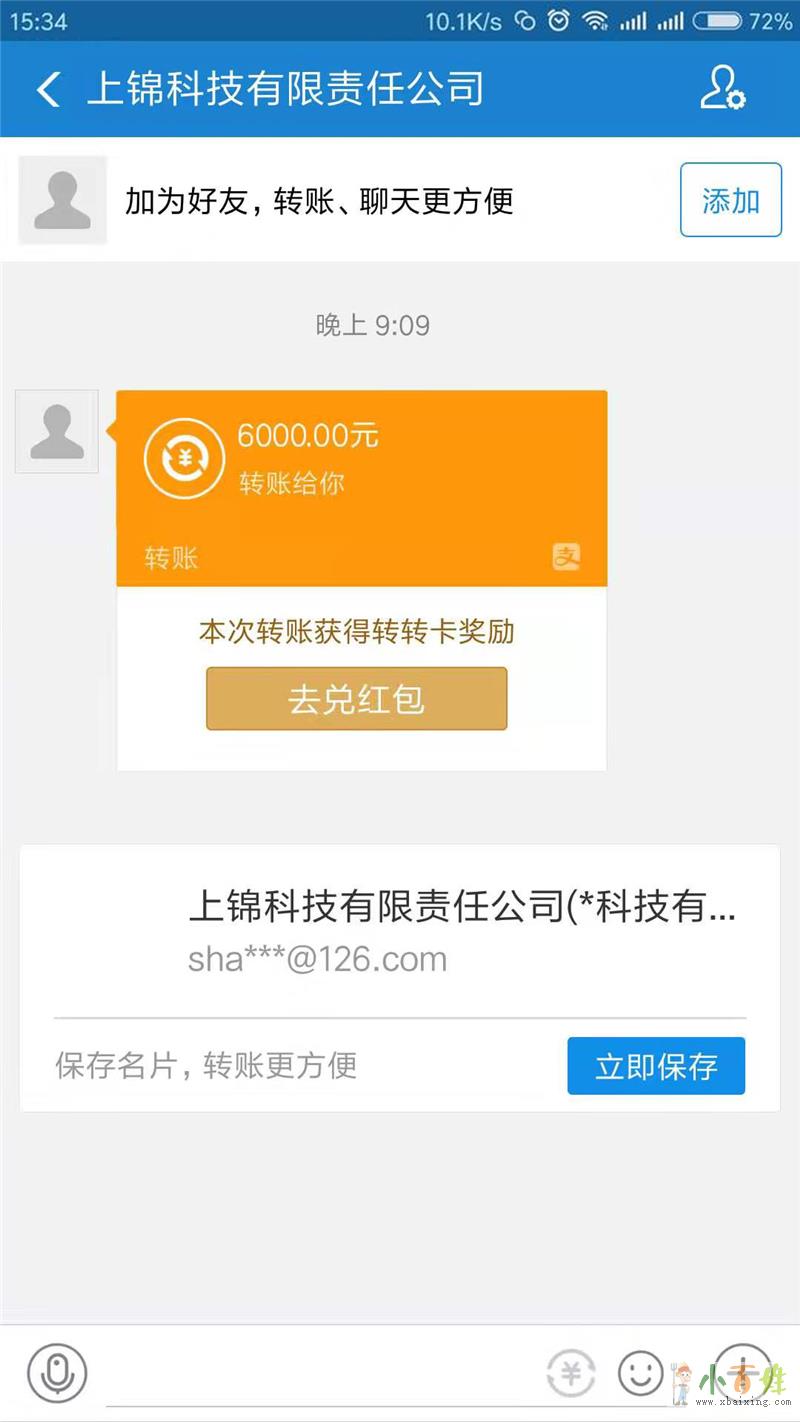Tap the message text input field
Image resolution: width=800 pixels, height=1422 pixels.
coord(320,1375)
